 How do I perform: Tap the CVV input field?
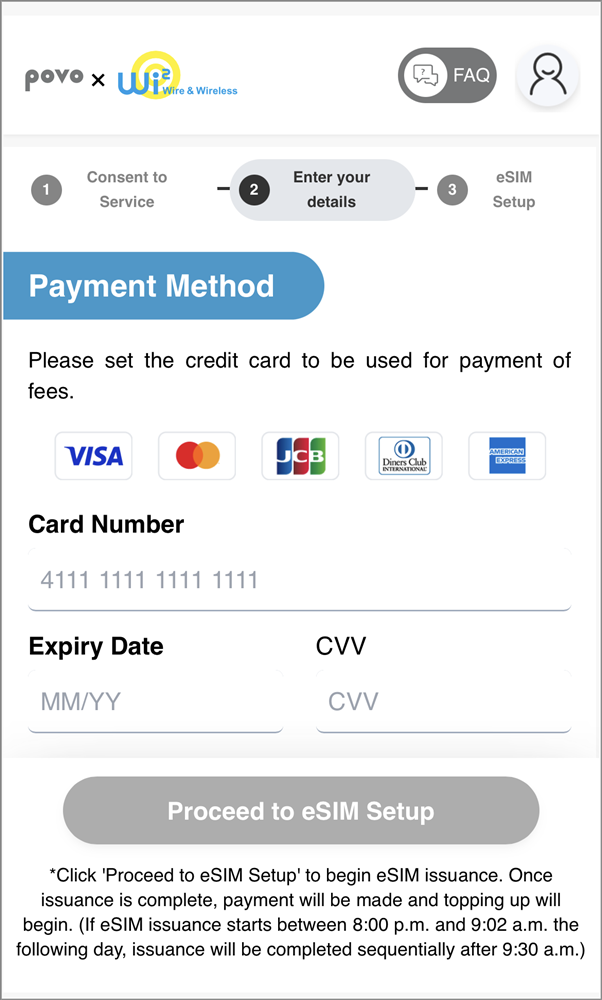443,702
